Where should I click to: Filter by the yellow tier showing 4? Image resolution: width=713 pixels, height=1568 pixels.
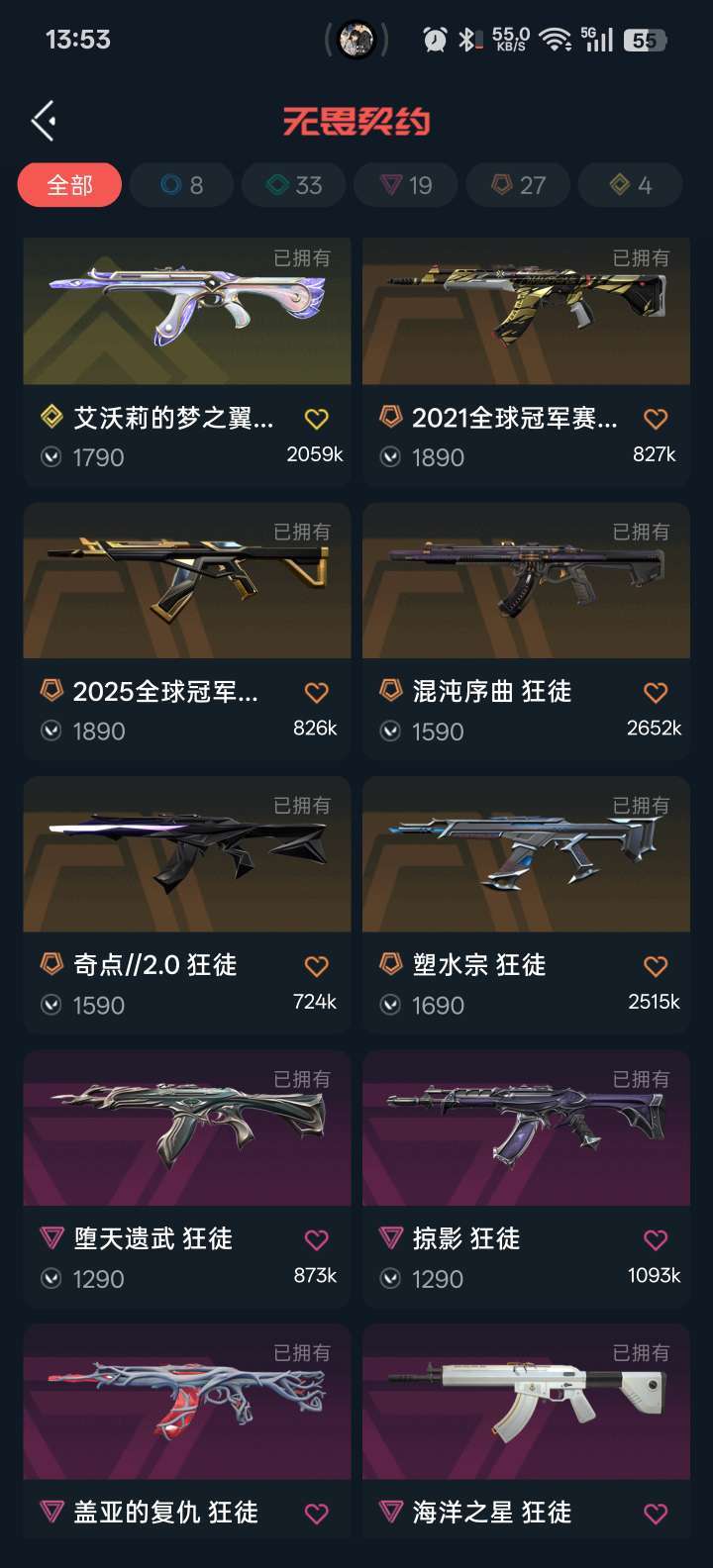[x=631, y=185]
